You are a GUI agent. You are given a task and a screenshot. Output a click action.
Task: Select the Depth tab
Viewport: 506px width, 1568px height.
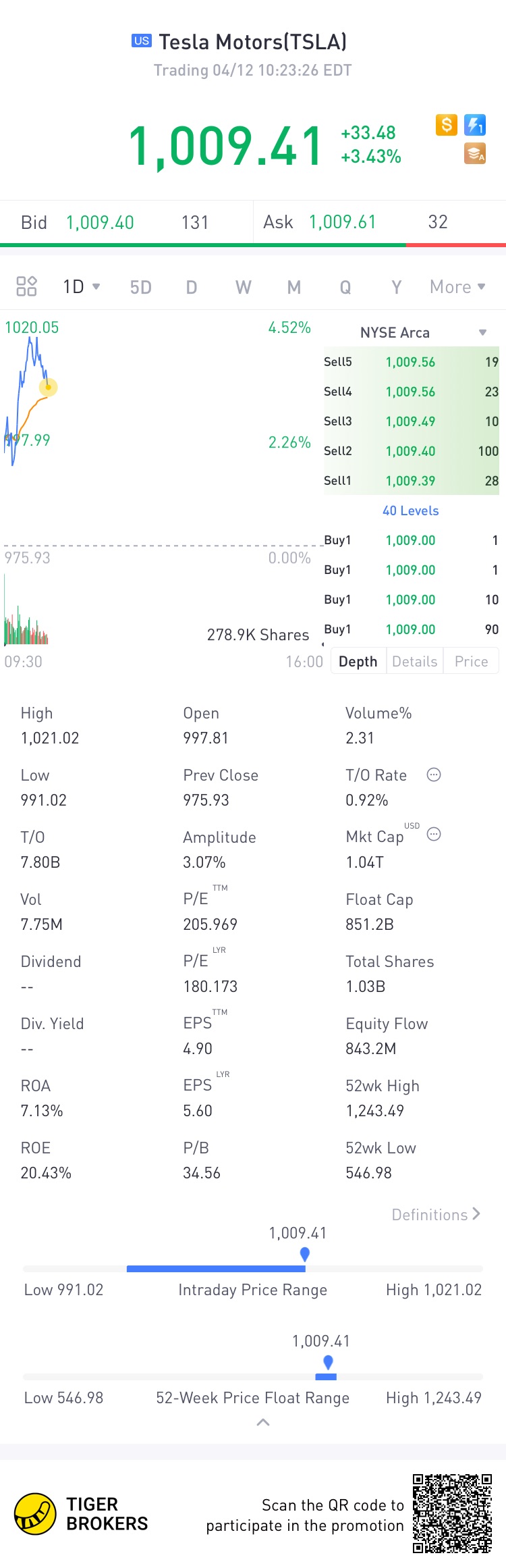coord(358,662)
